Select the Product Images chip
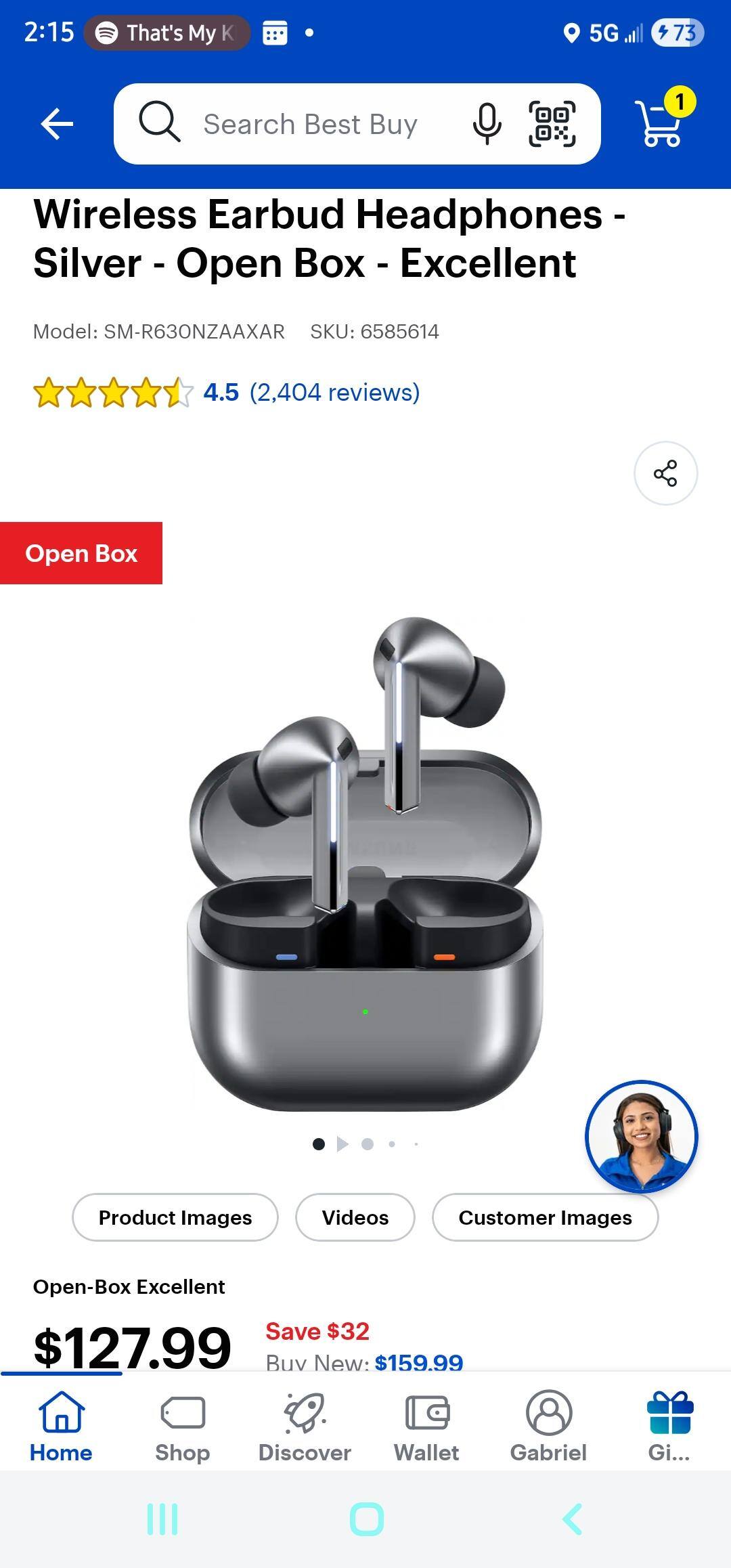 (x=175, y=1217)
